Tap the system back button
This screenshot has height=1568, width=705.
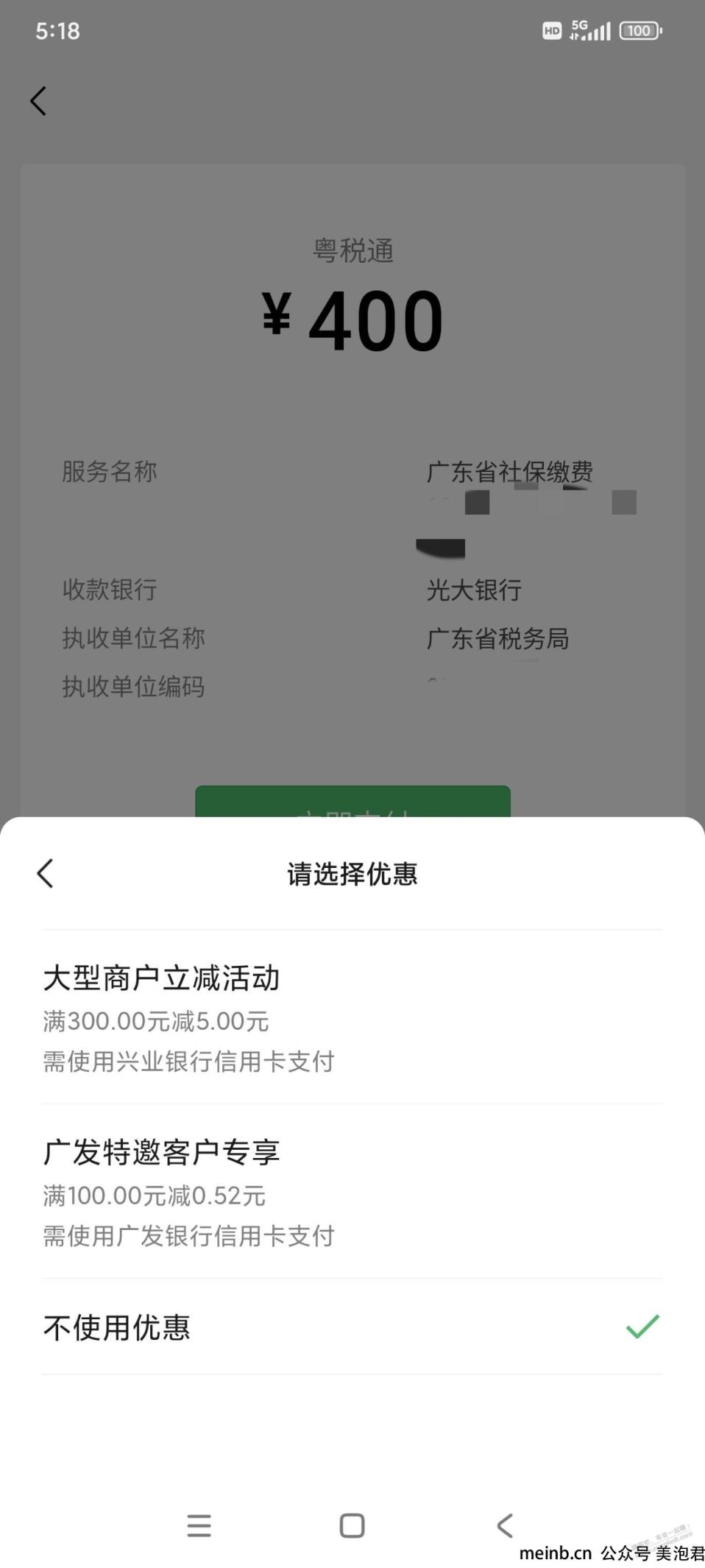505,1525
